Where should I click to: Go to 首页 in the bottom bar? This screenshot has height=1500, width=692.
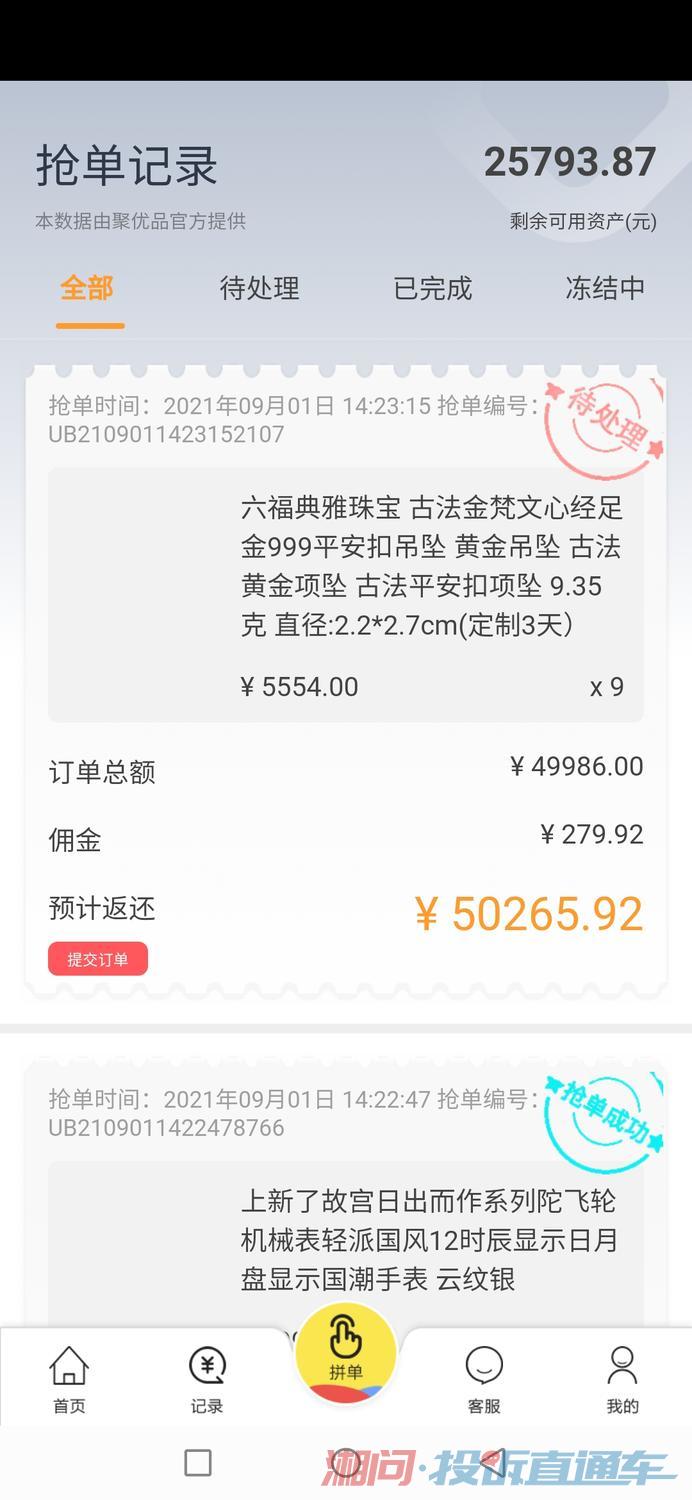point(69,1379)
